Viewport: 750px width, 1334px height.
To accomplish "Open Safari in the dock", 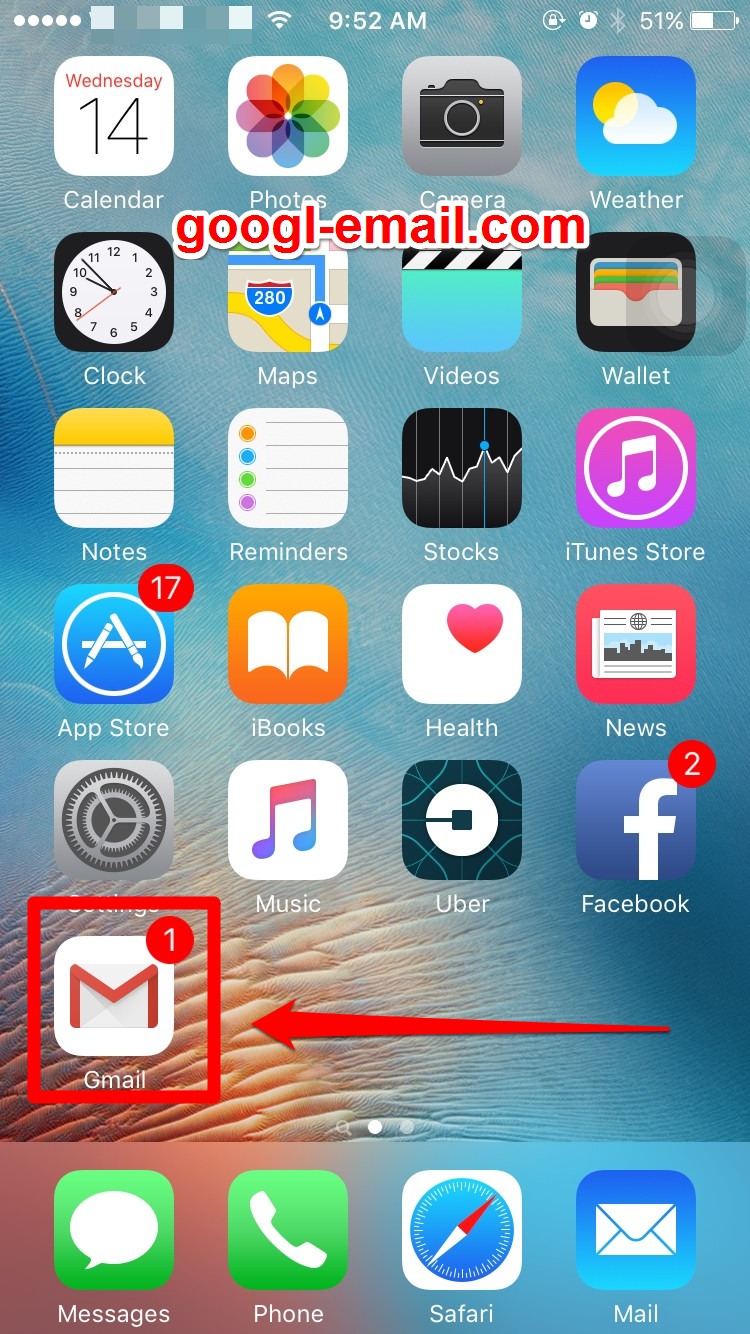I will [462, 1230].
